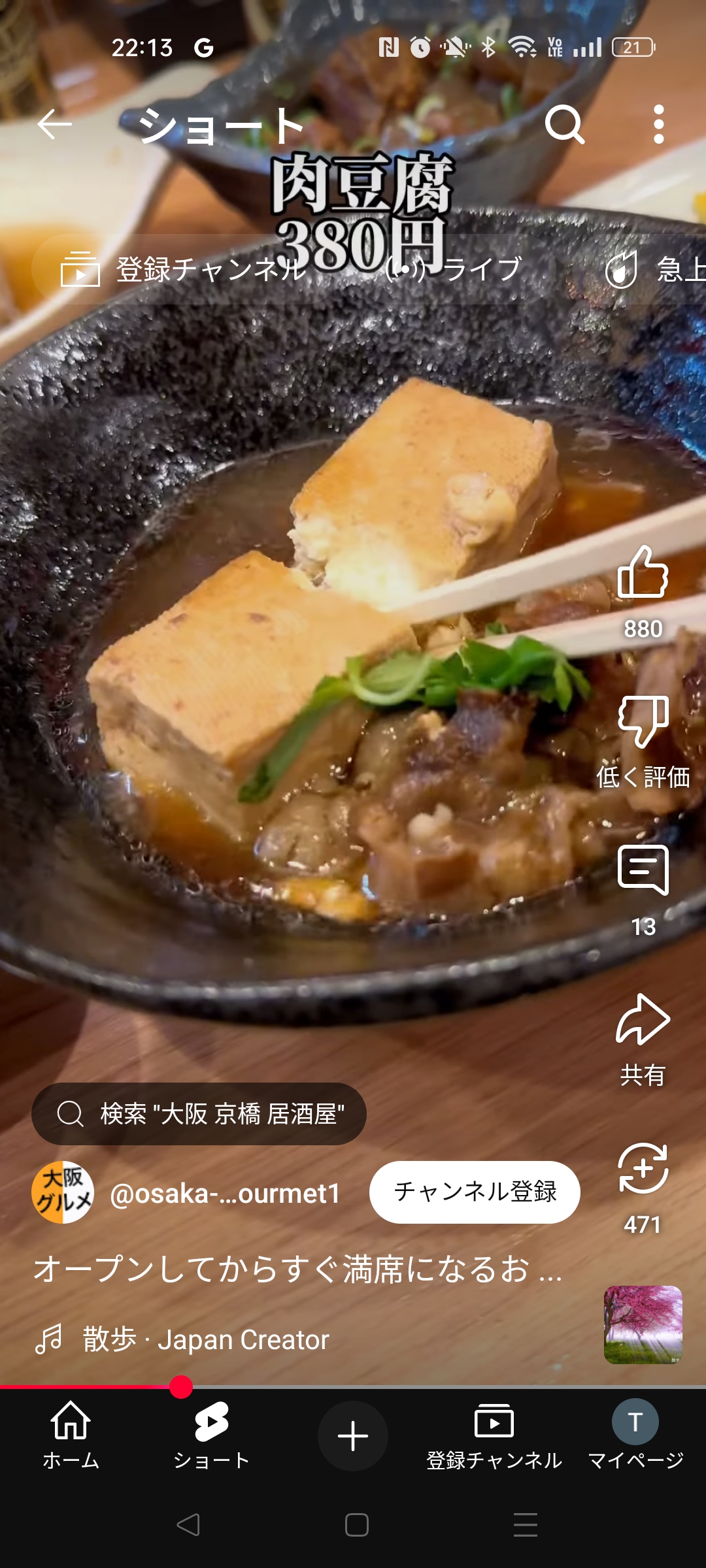The height and width of the screenshot is (1568, 706).
Task: Expand the video description オープンしてから…
Action: tap(297, 1269)
